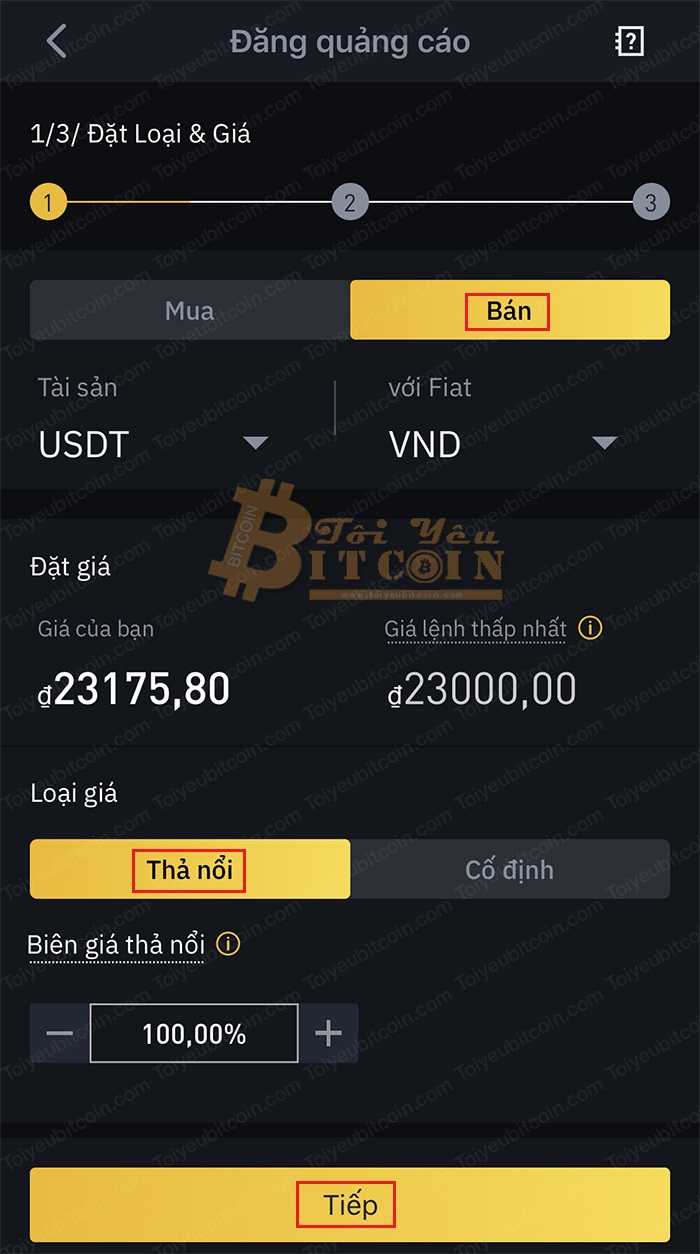Select the Bán tab

509,310
